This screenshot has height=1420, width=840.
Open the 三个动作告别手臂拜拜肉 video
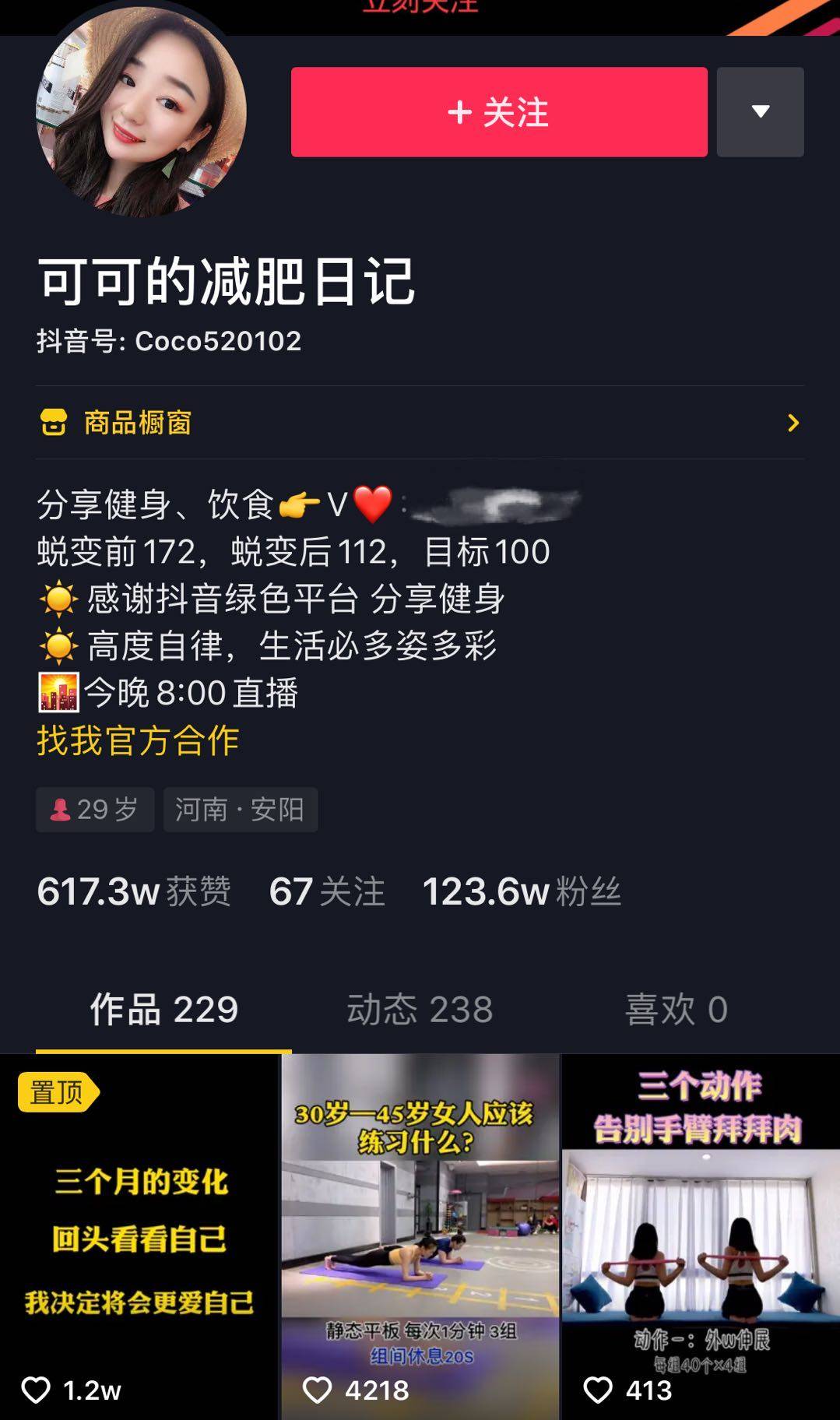tap(701, 1238)
